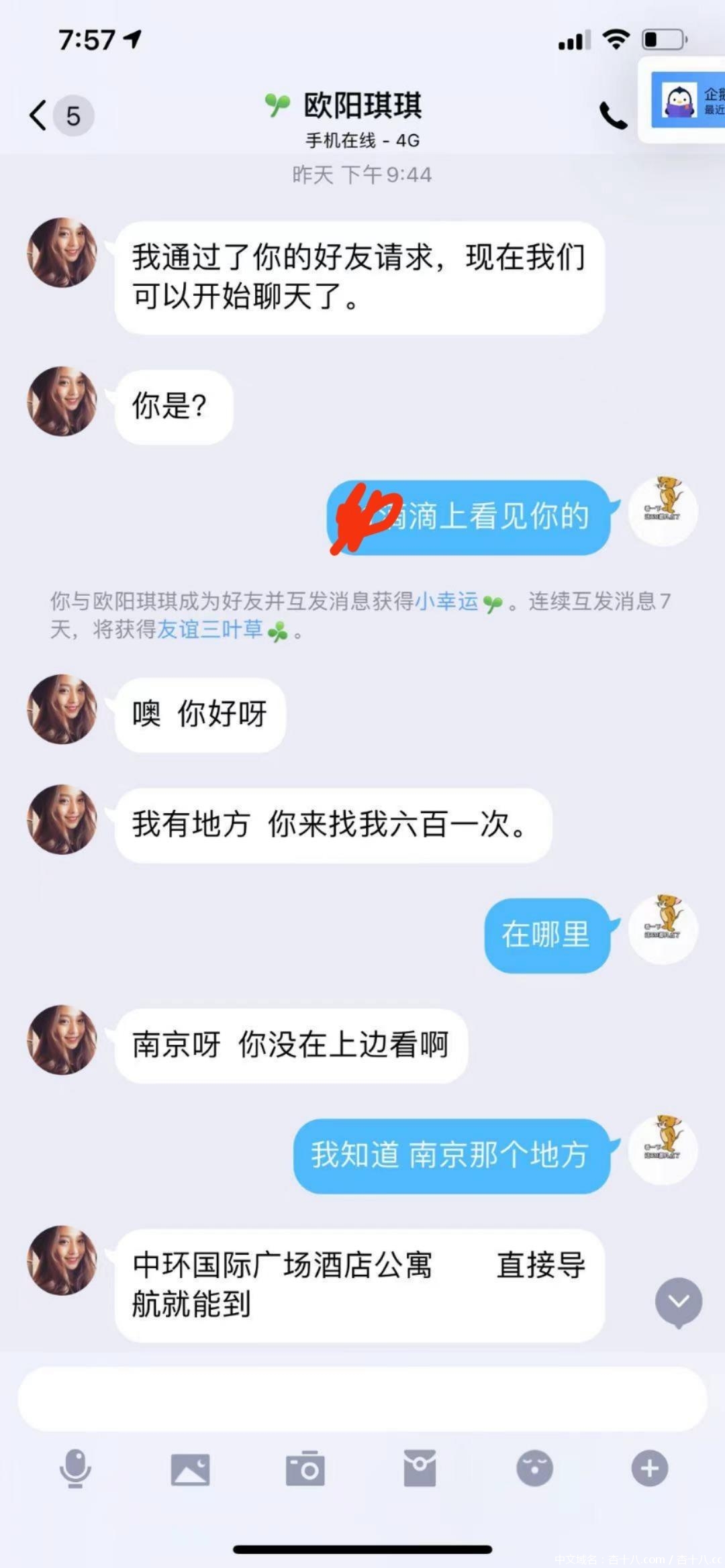The width and height of the screenshot is (725, 1568).
Task: Open the floating 企鹅 notification popup
Action: (x=685, y=101)
